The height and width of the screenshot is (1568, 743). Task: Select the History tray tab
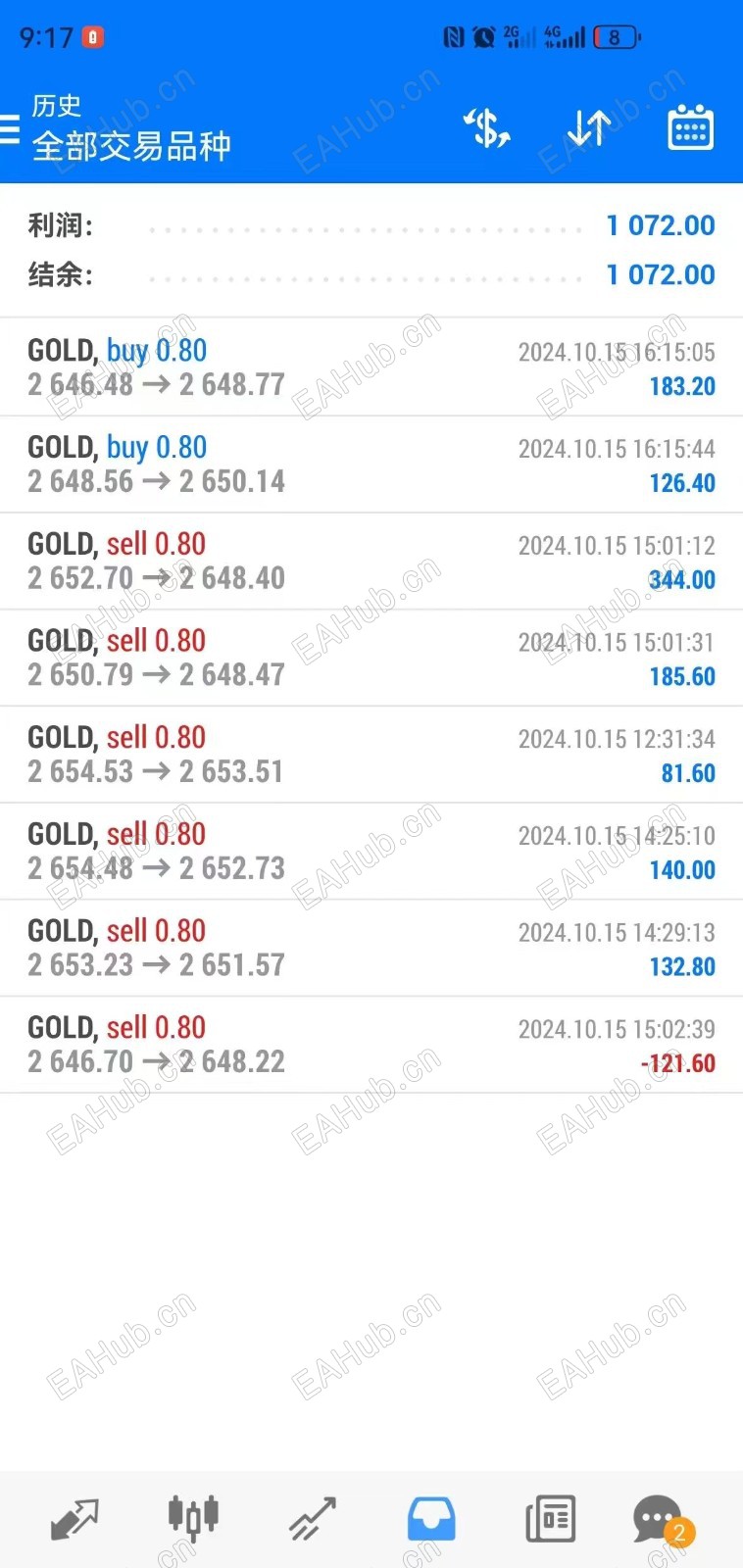pyautogui.click(x=431, y=1519)
